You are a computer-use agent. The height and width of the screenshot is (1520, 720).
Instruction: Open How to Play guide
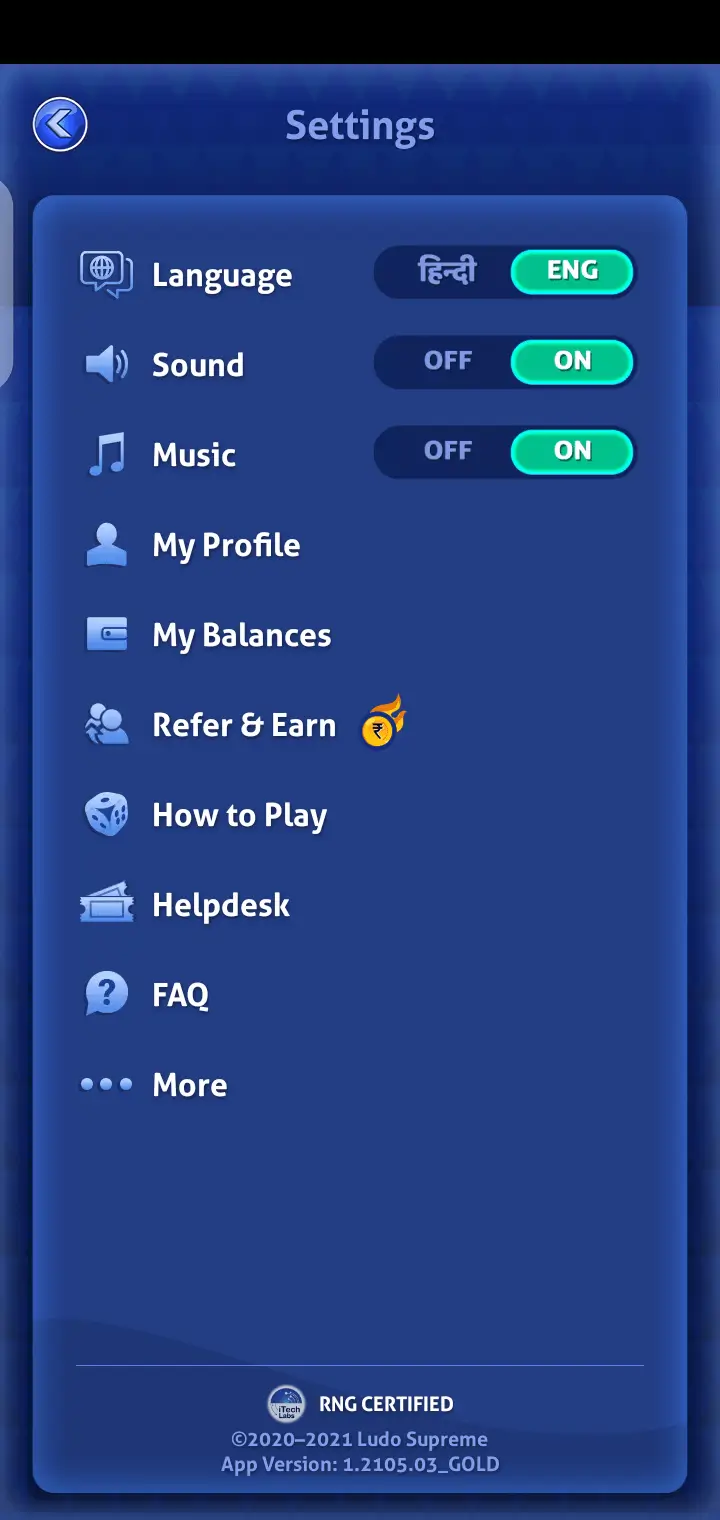238,816
